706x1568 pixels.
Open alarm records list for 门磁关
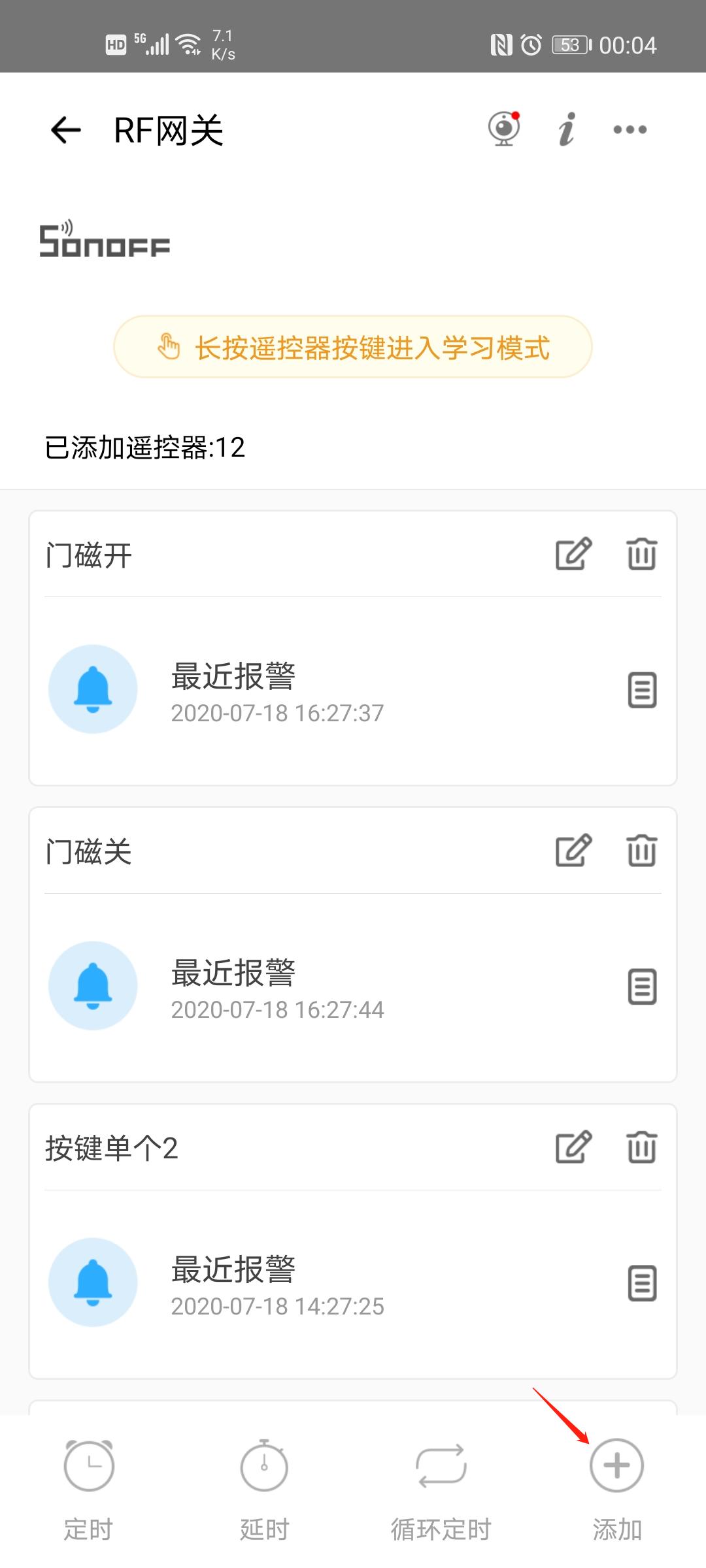(641, 988)
